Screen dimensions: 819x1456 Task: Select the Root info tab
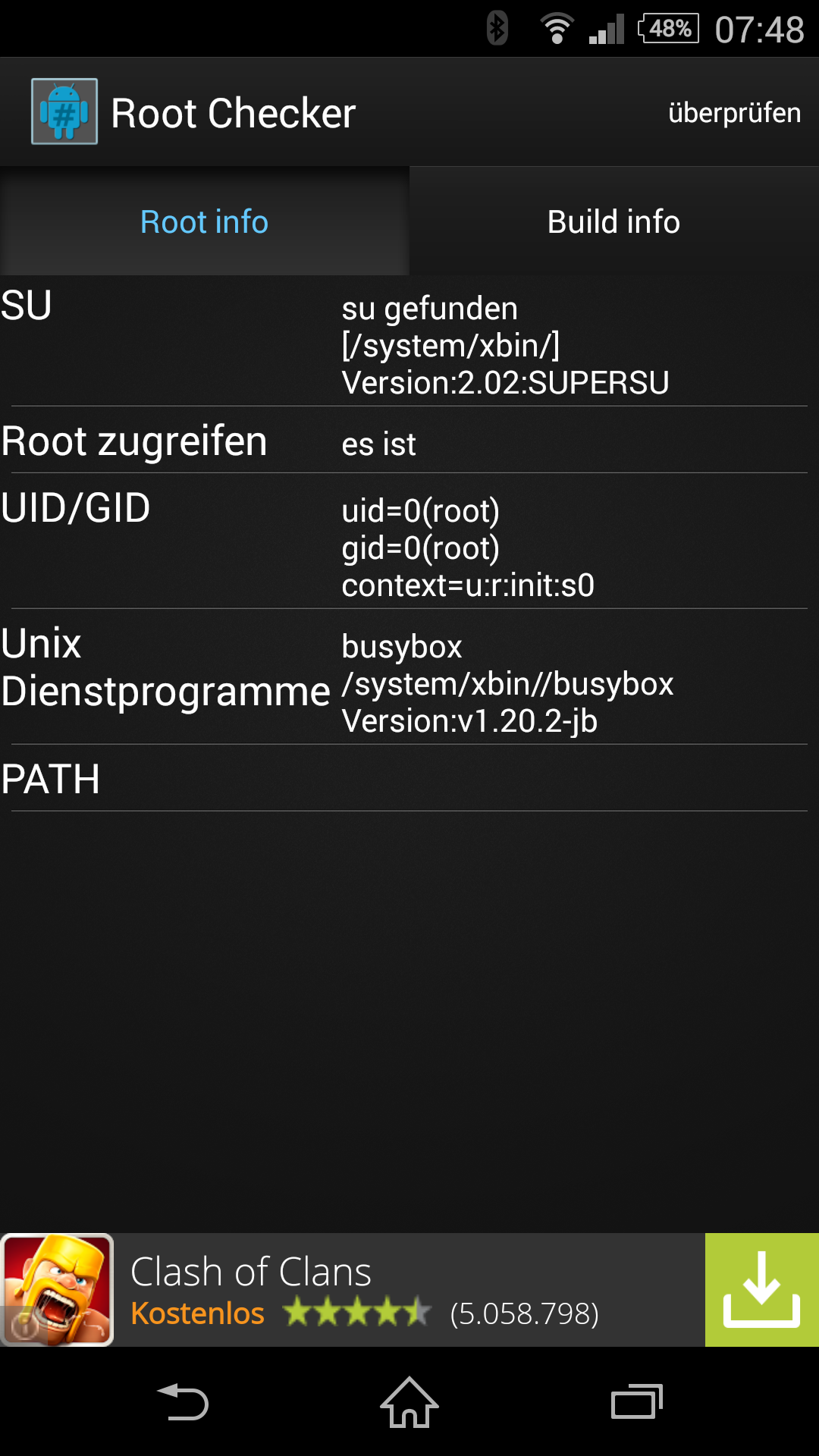click(205, 221)
